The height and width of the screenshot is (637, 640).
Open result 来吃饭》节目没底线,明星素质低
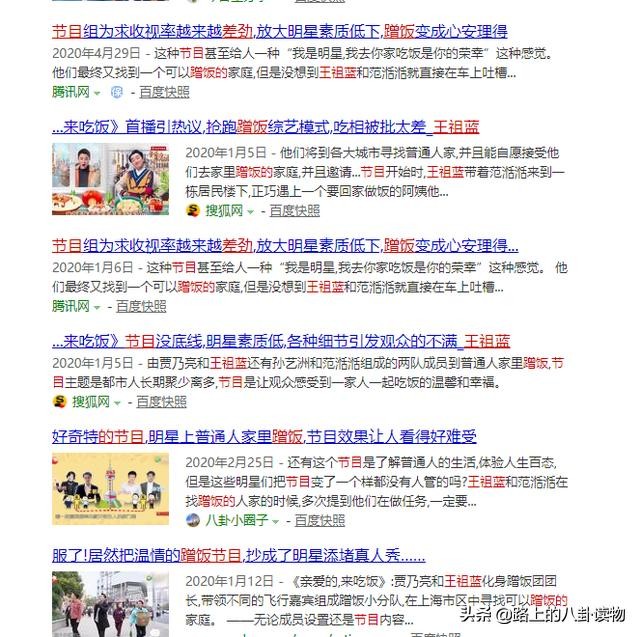tap(280, 341)
